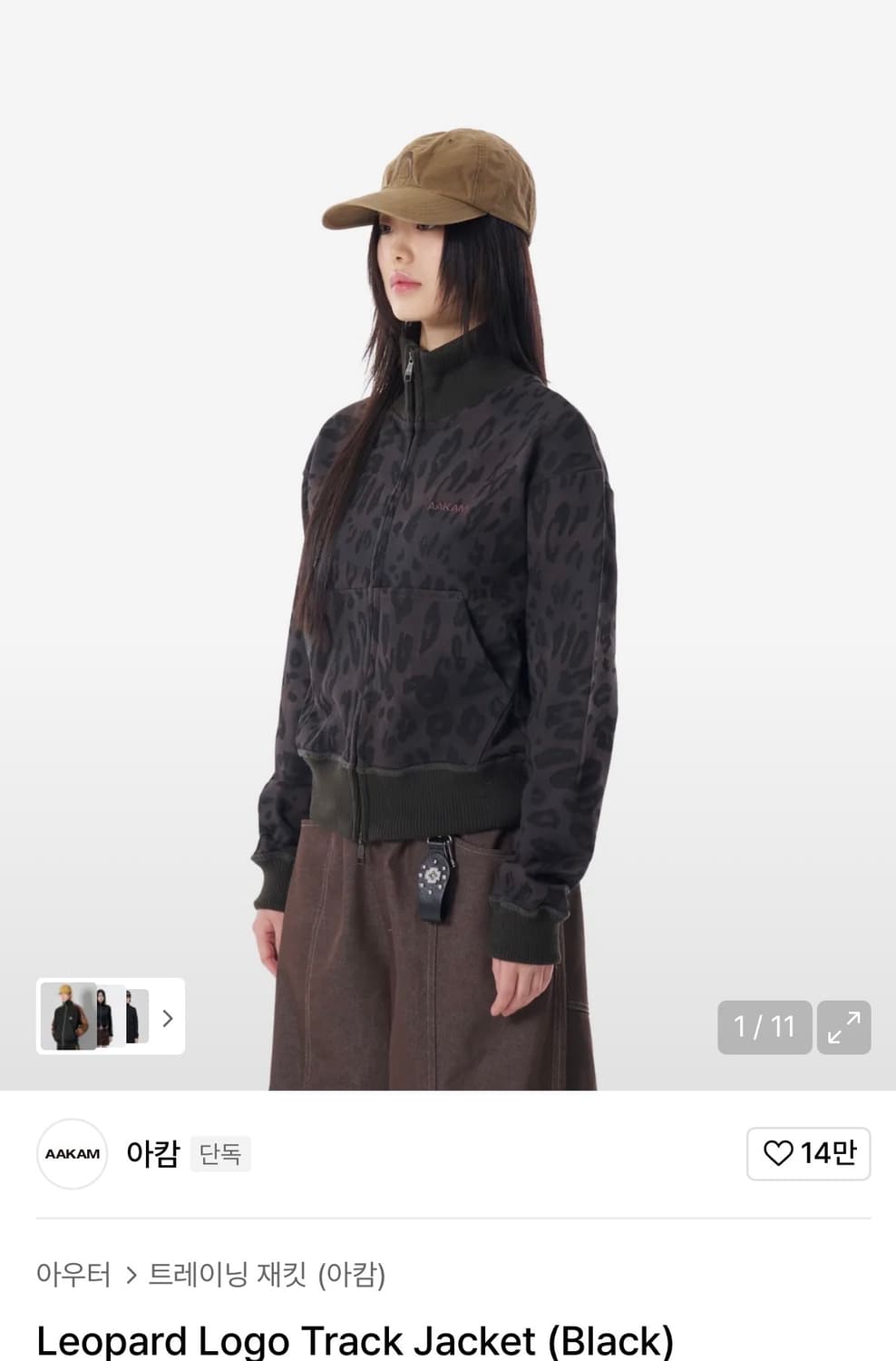Tap the diagonal-arrows icon on the image

[x=845, y=1027]
